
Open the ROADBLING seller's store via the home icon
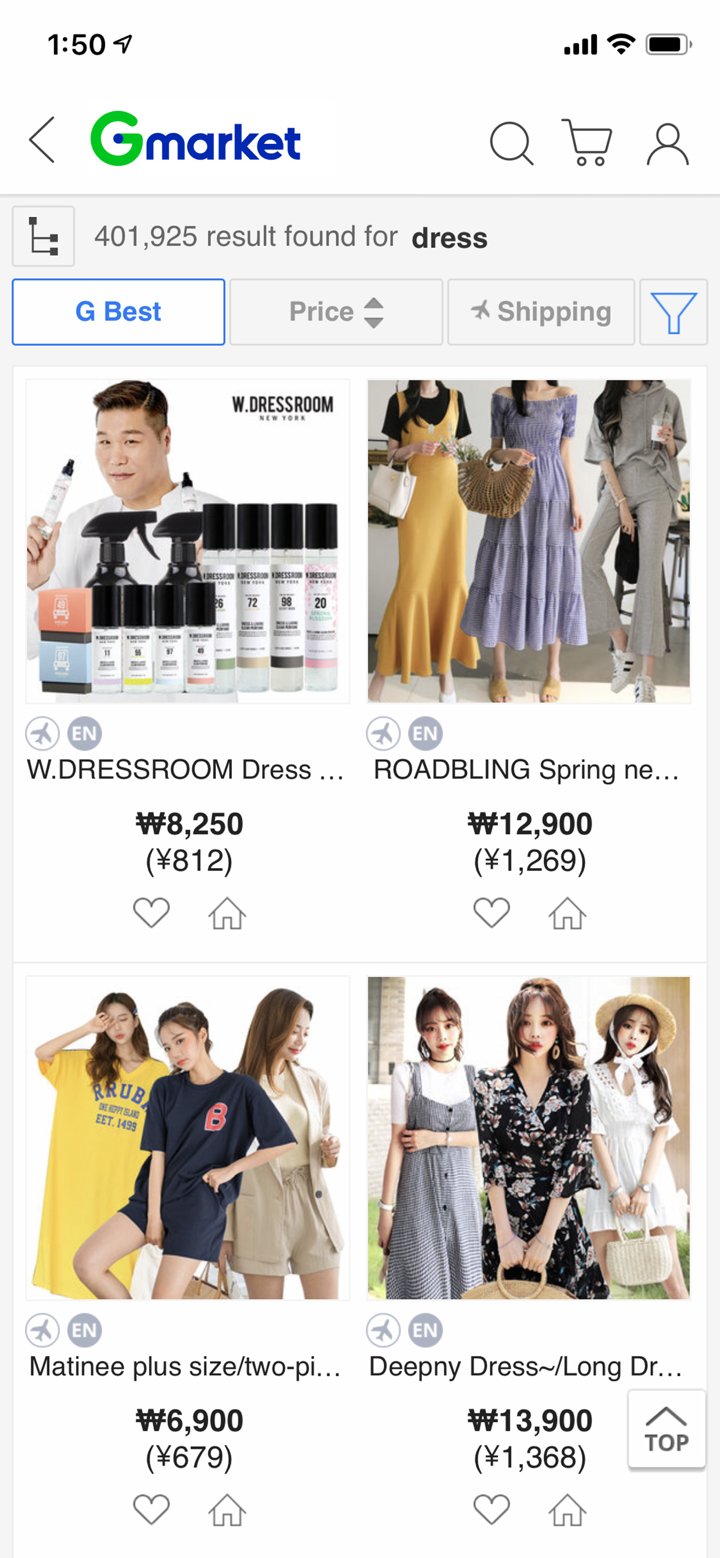pos(567,912)
